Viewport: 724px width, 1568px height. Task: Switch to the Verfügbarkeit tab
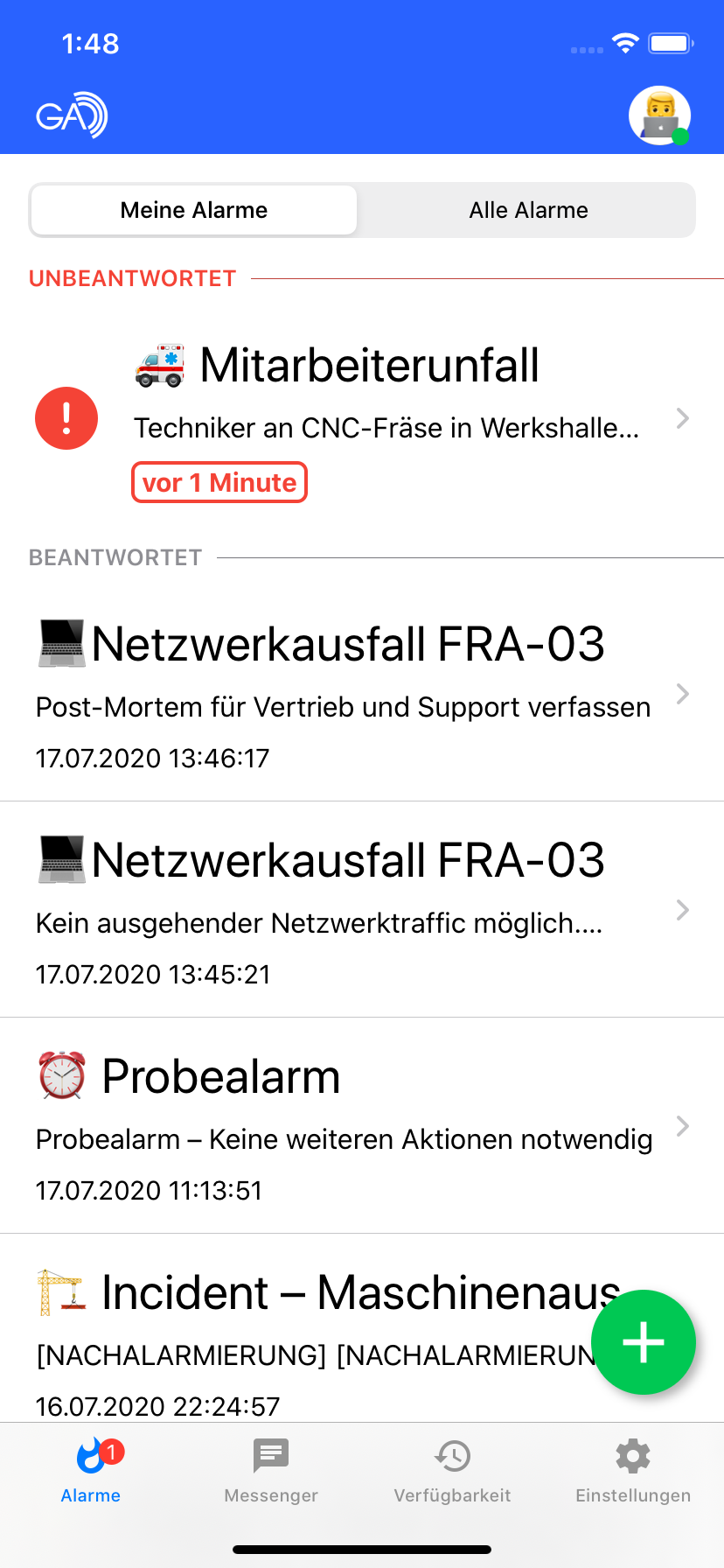[x=452, y=1470]
